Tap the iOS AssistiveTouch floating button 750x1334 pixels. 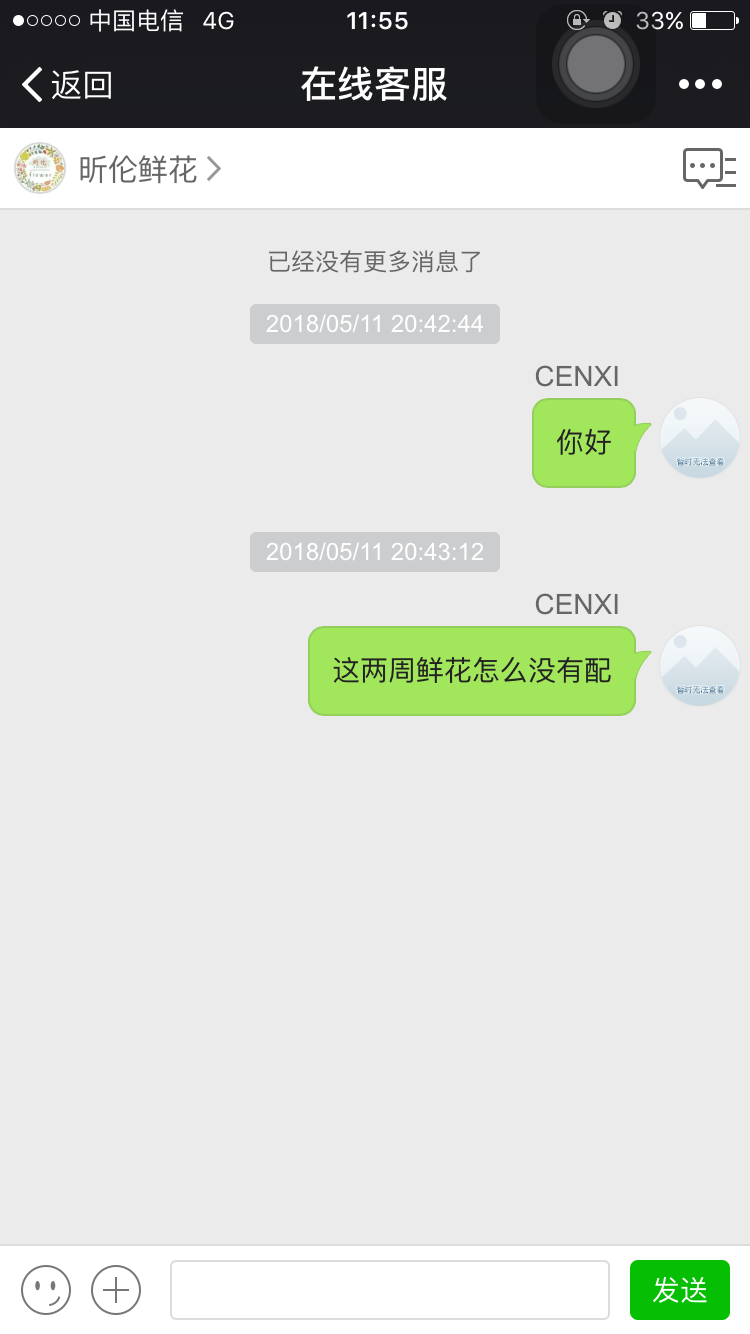click(596, 64)
